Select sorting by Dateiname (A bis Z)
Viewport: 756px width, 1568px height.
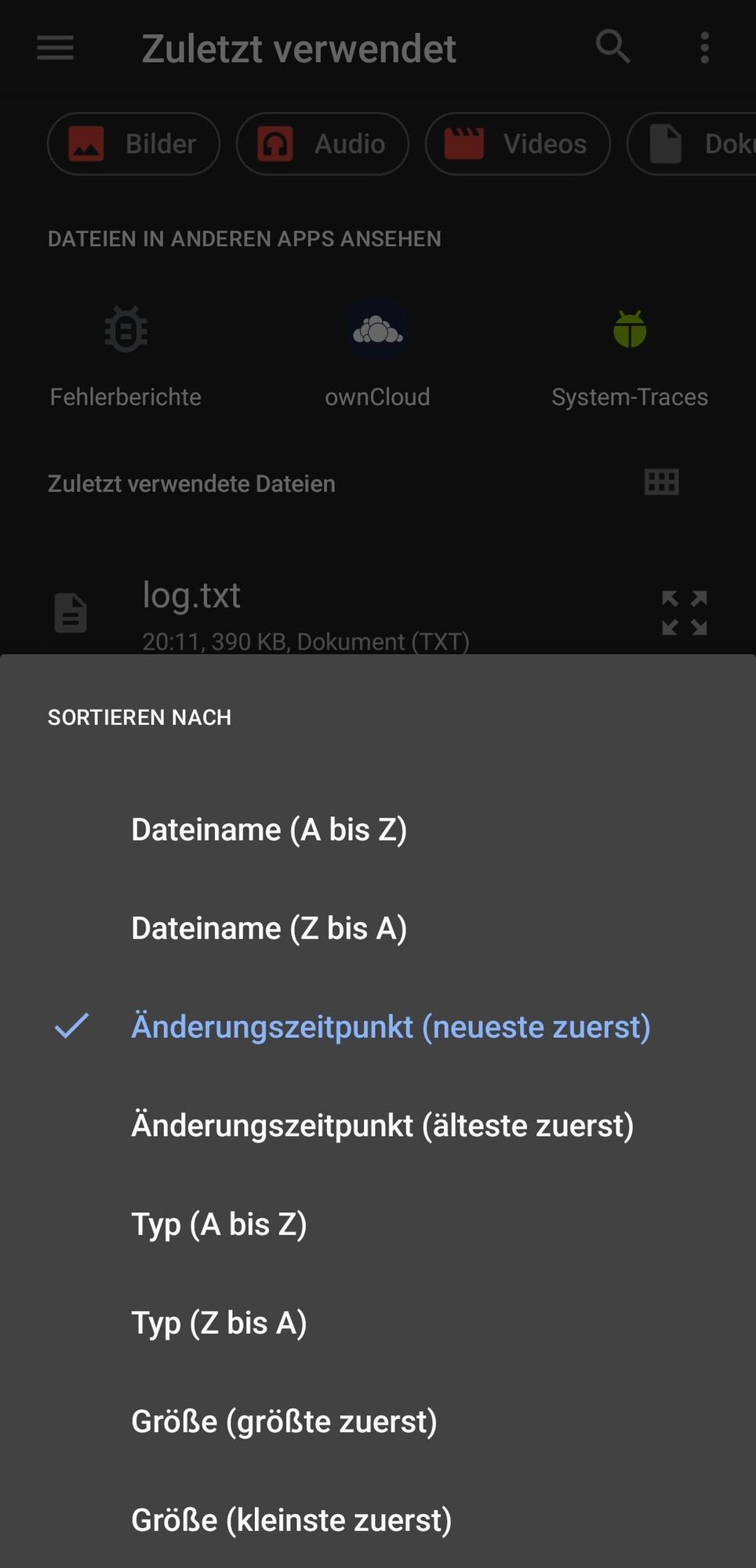pos(270,829)
